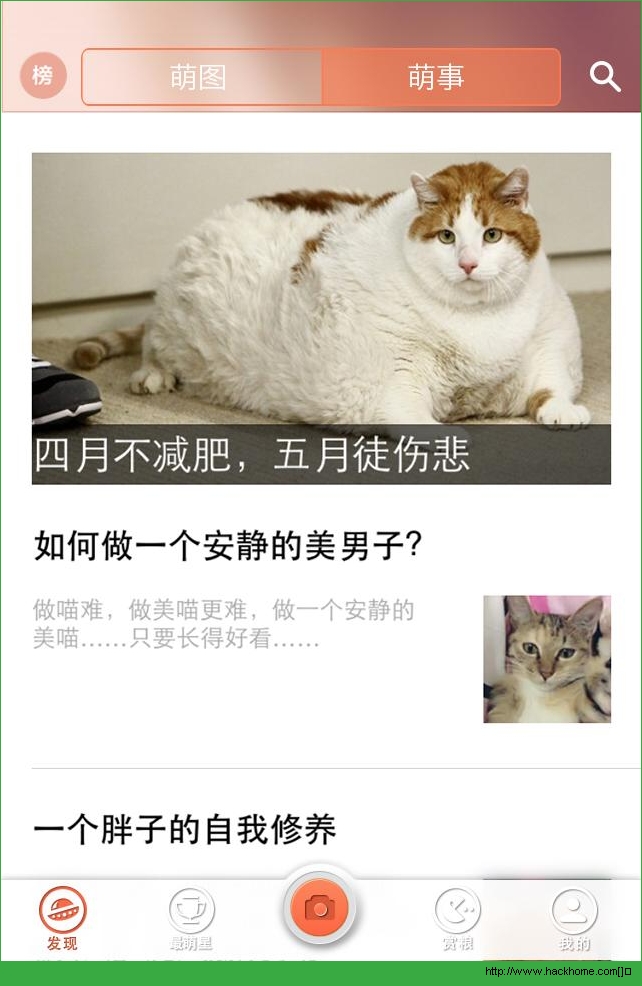Switch to the 萌图 tab
This screenshot has height=986, width=642.
coord(200,77)
